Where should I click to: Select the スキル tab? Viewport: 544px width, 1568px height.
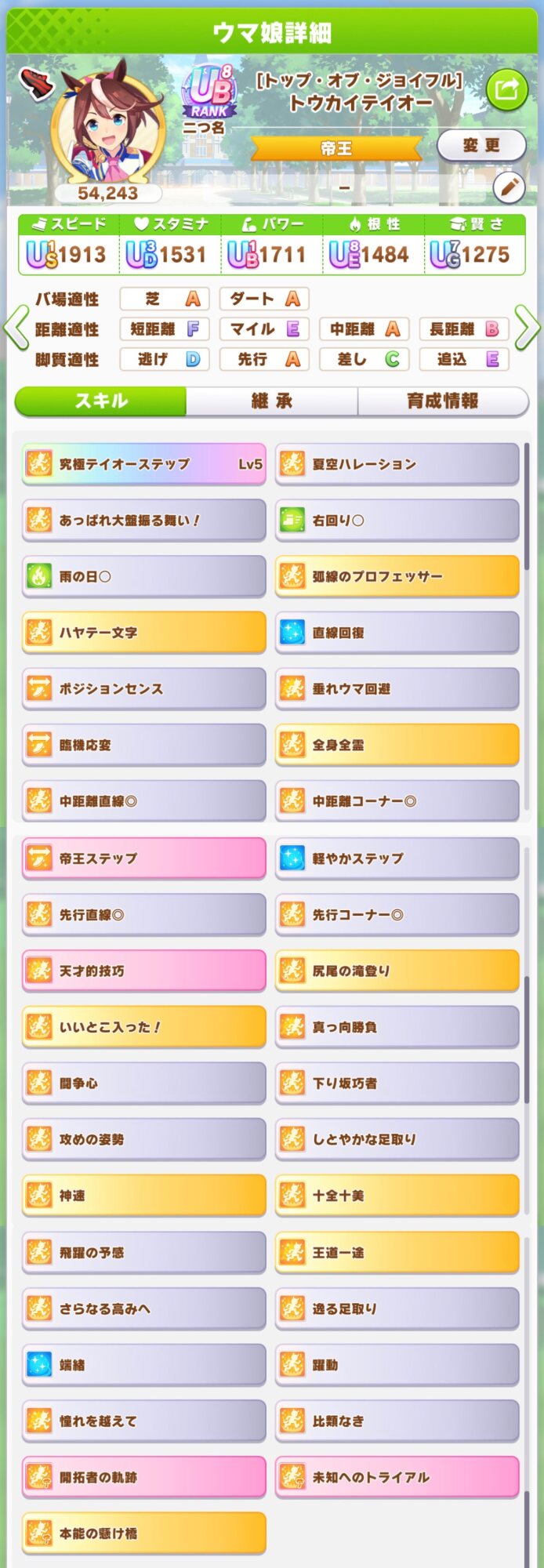pyautogui.click(x=101, y=401)
